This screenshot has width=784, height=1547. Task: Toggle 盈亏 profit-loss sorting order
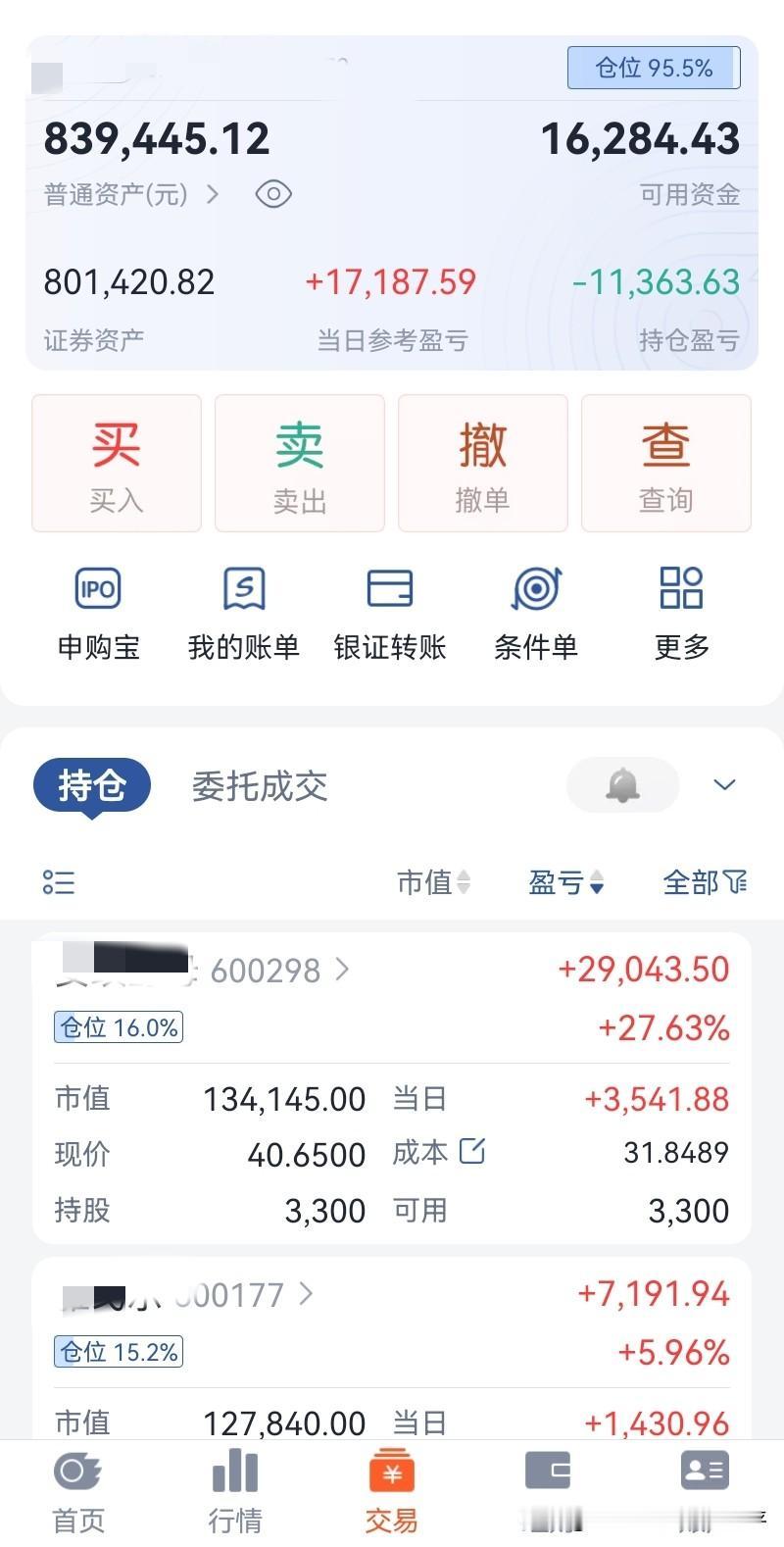point(566,882)
